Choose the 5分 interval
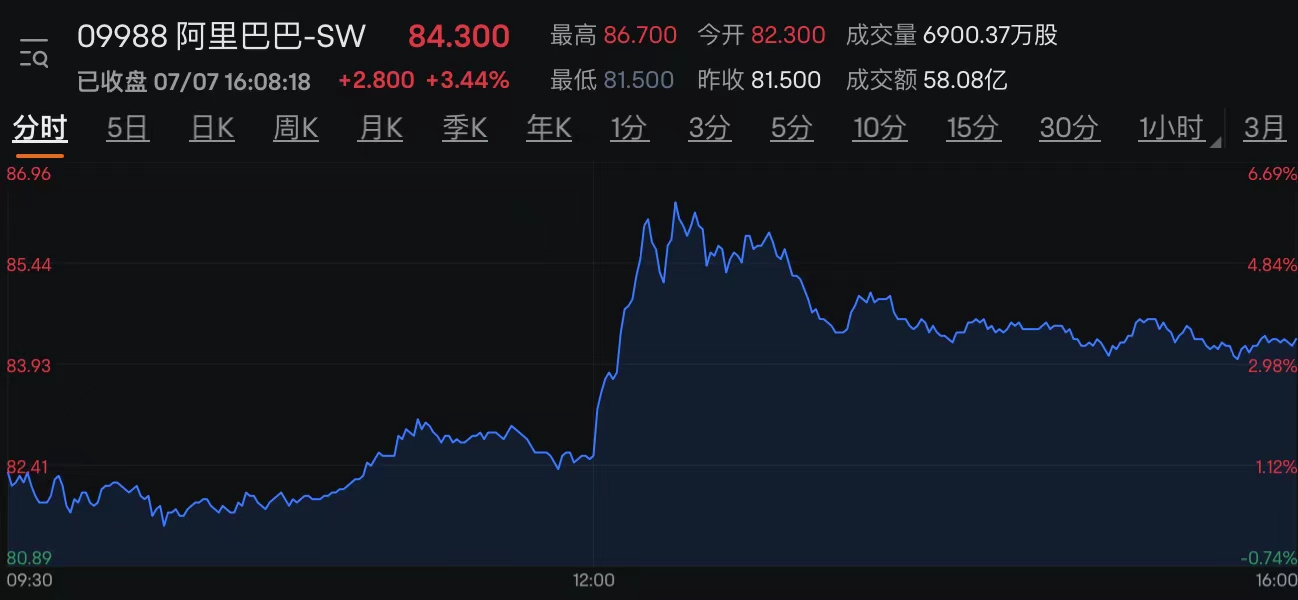Image resolution: width=1298 pixels, height=600 pixels. (791, 128)
